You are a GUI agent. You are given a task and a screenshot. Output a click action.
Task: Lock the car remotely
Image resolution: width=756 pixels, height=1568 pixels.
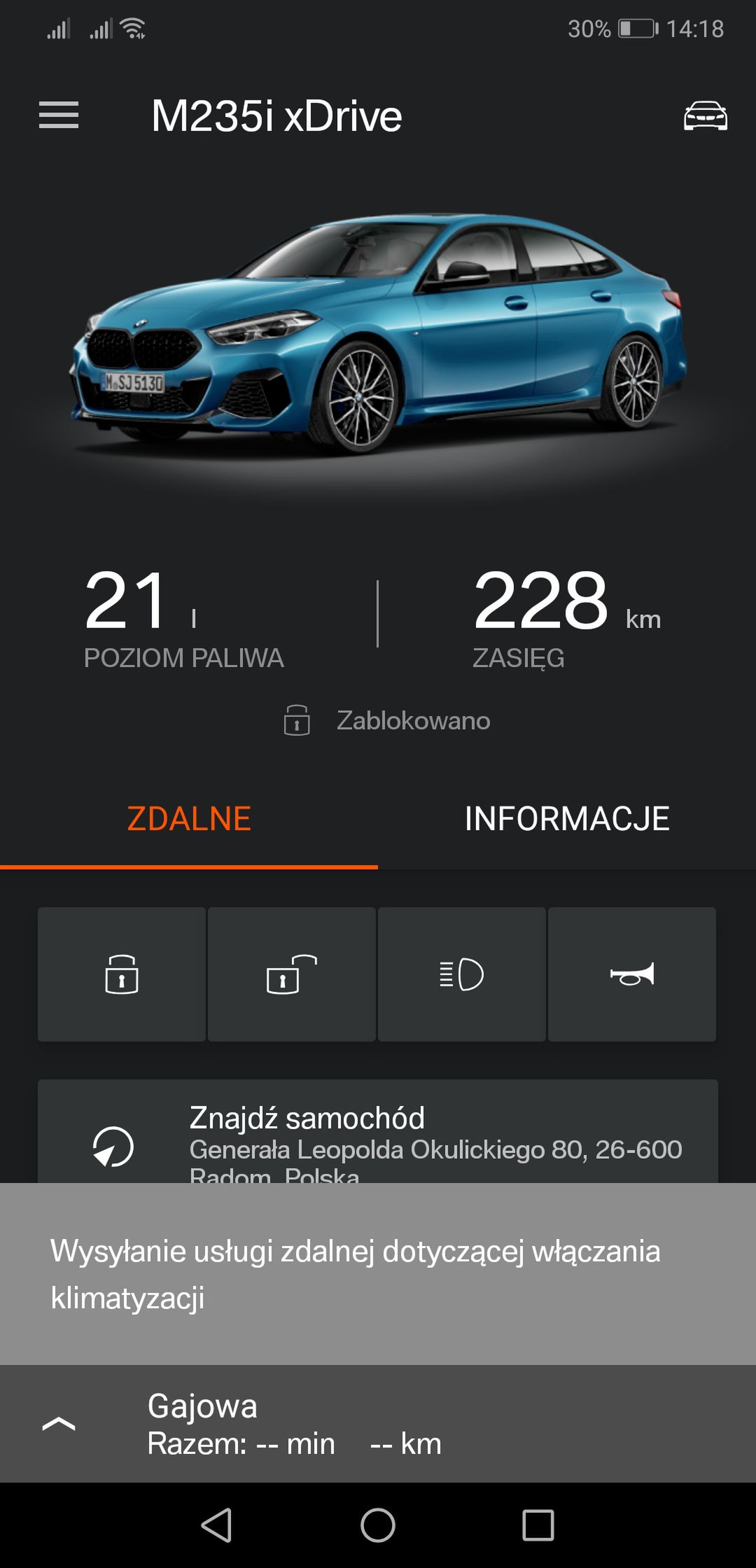click(122, 974)
